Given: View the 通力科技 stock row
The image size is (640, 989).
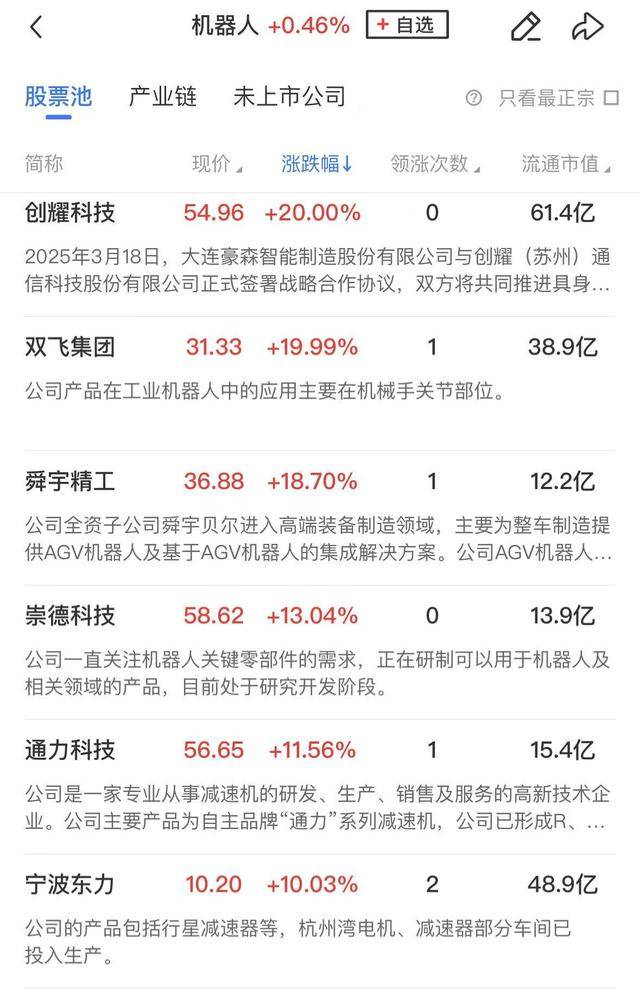Looking at the screenshot, I should pyautogui.click(x=70, y=750).
